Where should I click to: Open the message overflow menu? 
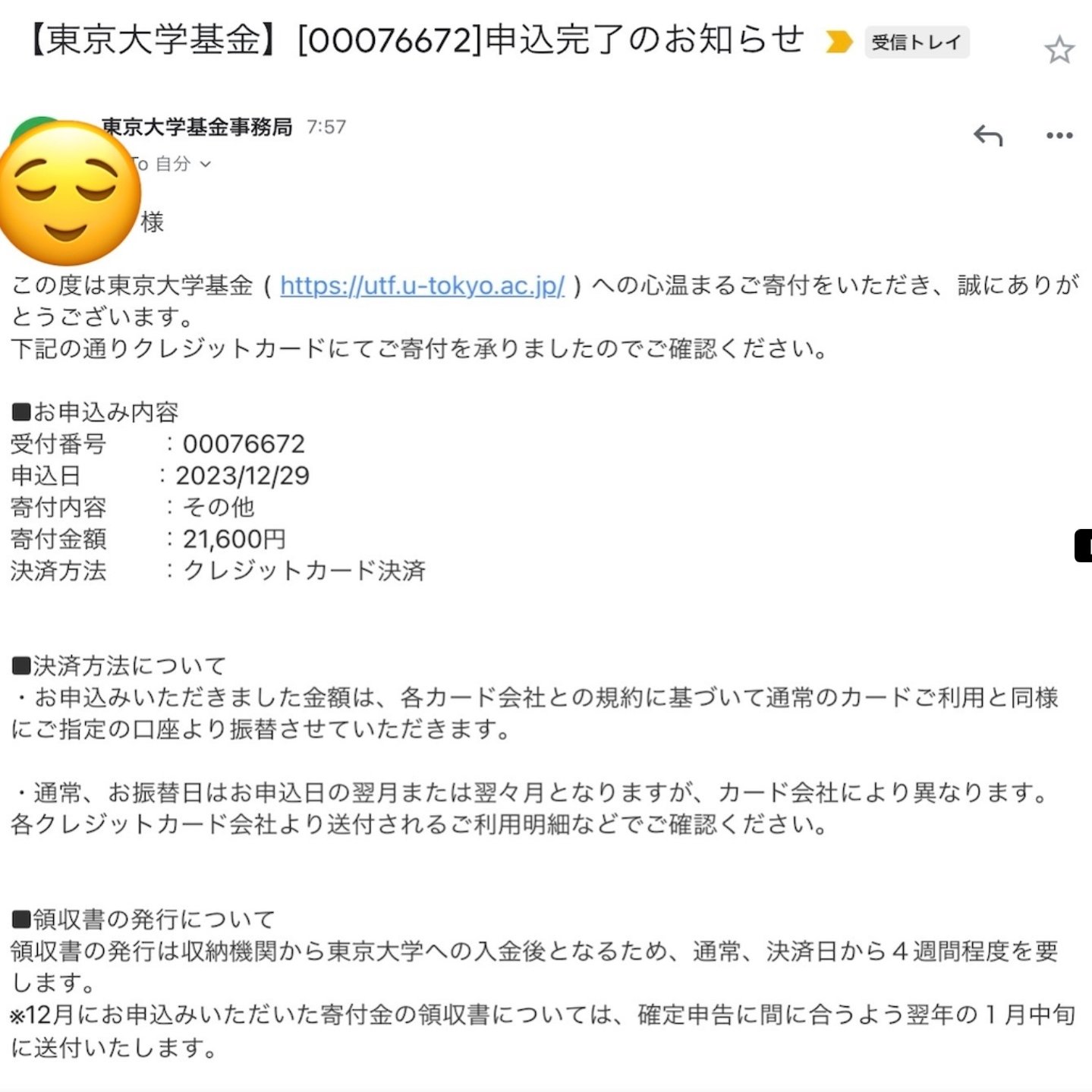tap(1059, 136)
